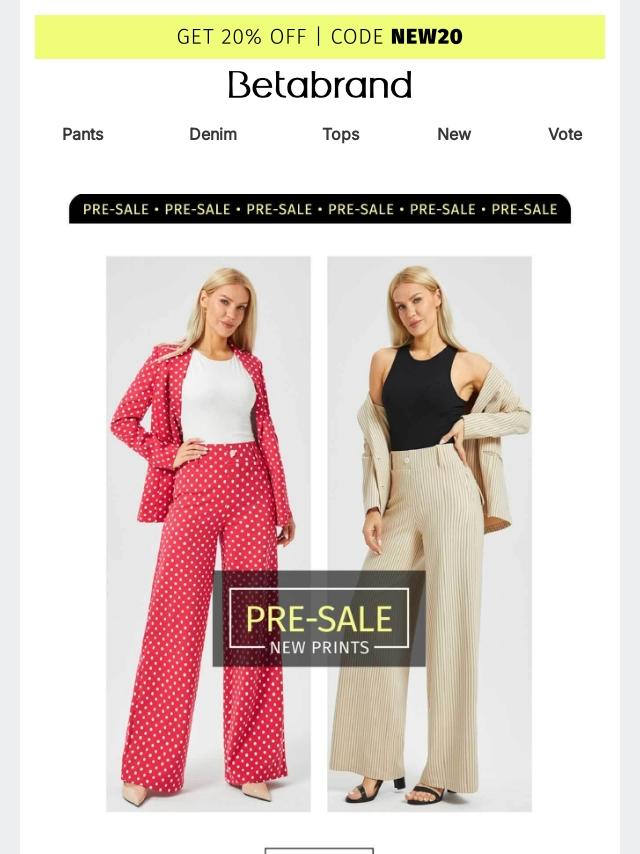Image resolution: width=640 pixels, height=854 pixels.
Task: View the New arrivals link
Action: [454, 134]
